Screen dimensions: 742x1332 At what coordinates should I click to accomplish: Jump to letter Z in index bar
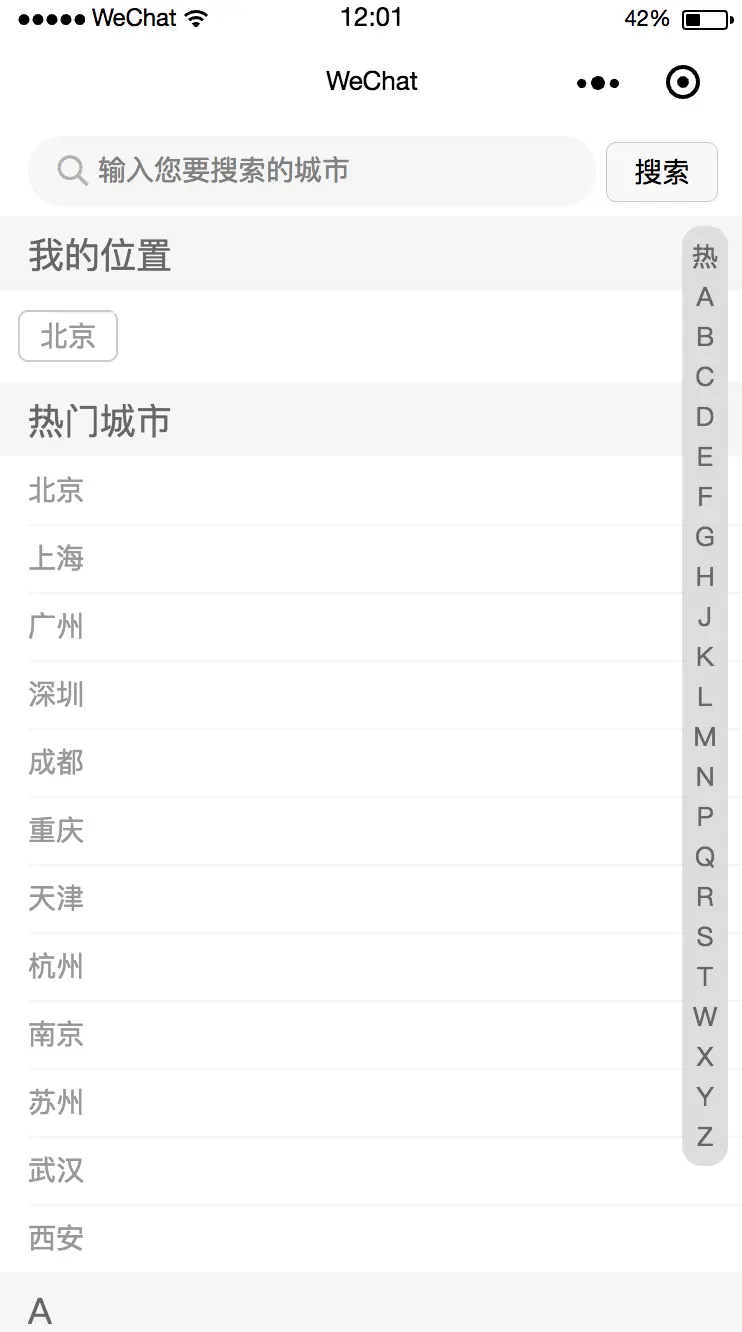[x=705, y=1137]
